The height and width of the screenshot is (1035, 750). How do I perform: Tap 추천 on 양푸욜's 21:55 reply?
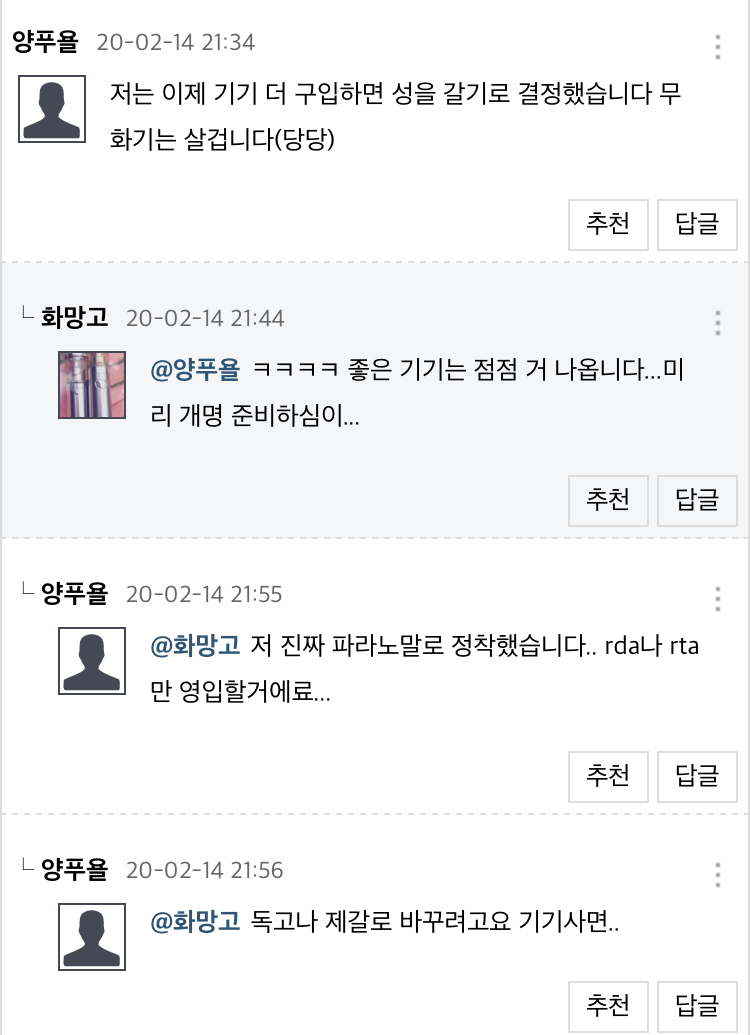608,775
